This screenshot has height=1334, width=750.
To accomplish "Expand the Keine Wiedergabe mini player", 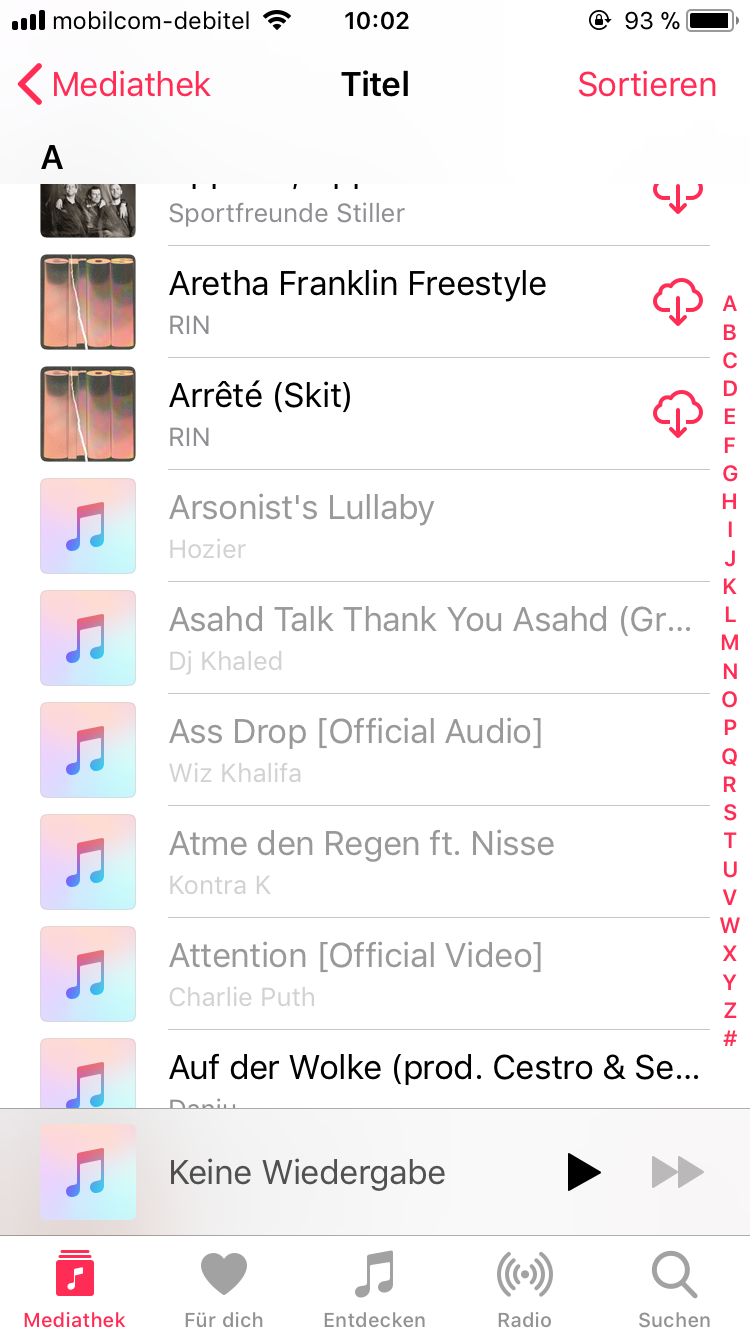I will pyautogui.click(x=307, y=1172).
